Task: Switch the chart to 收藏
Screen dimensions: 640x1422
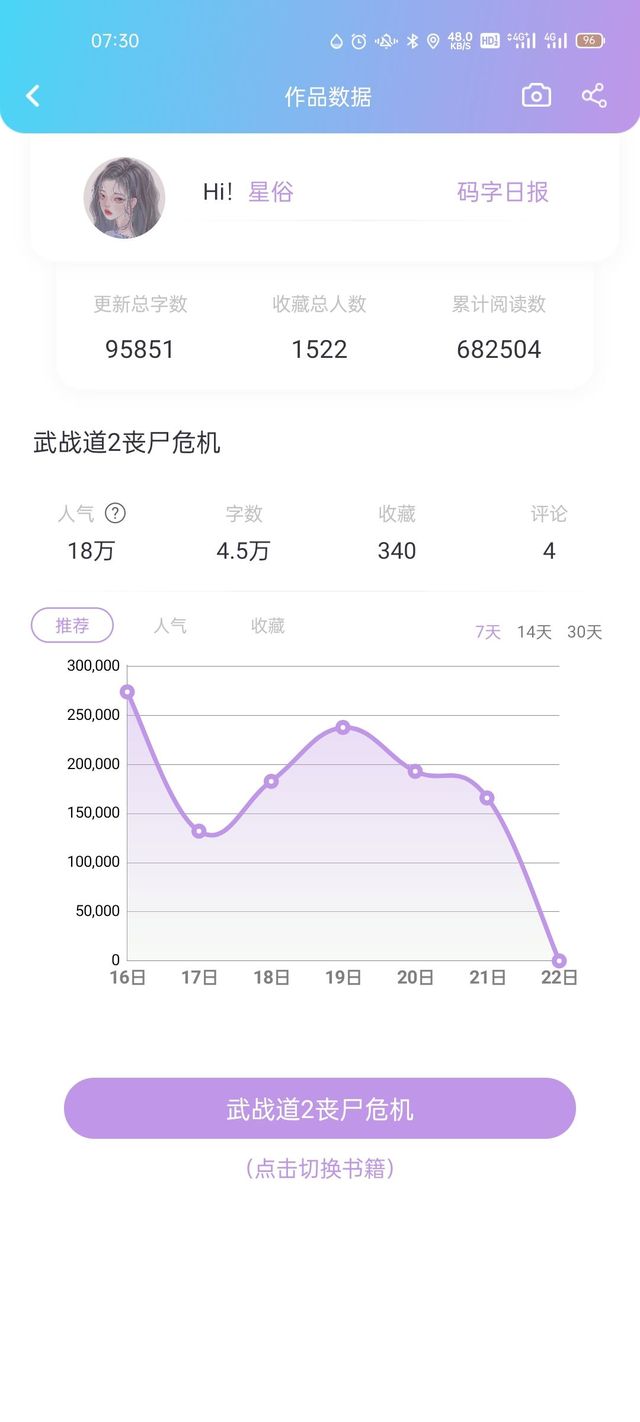Action: coord(268,626)
